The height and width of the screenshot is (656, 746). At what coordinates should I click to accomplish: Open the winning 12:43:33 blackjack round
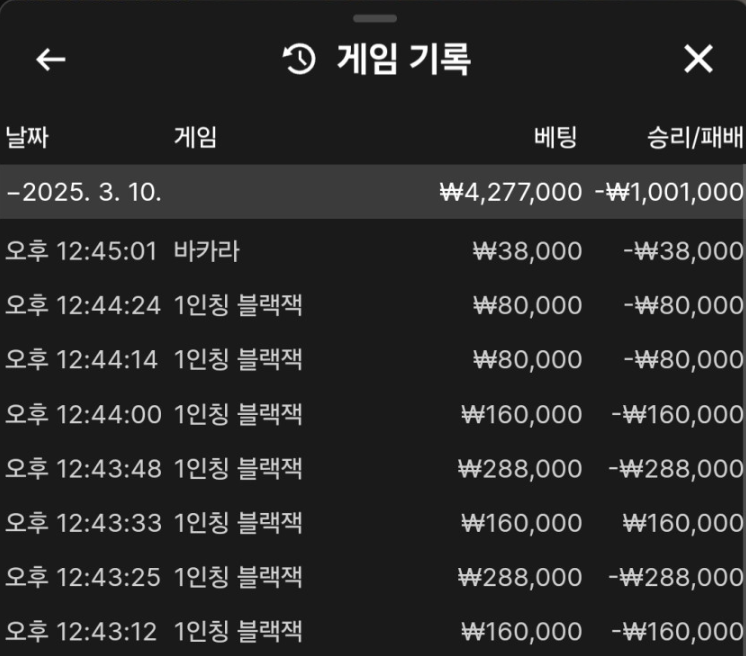pos(372,522)
